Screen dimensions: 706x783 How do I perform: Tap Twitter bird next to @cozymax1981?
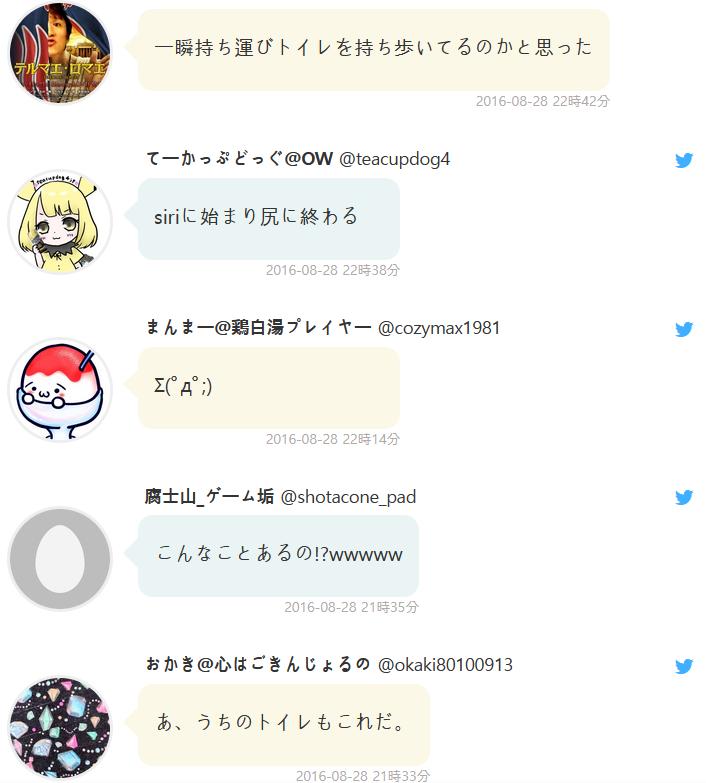tap(684, 329)
